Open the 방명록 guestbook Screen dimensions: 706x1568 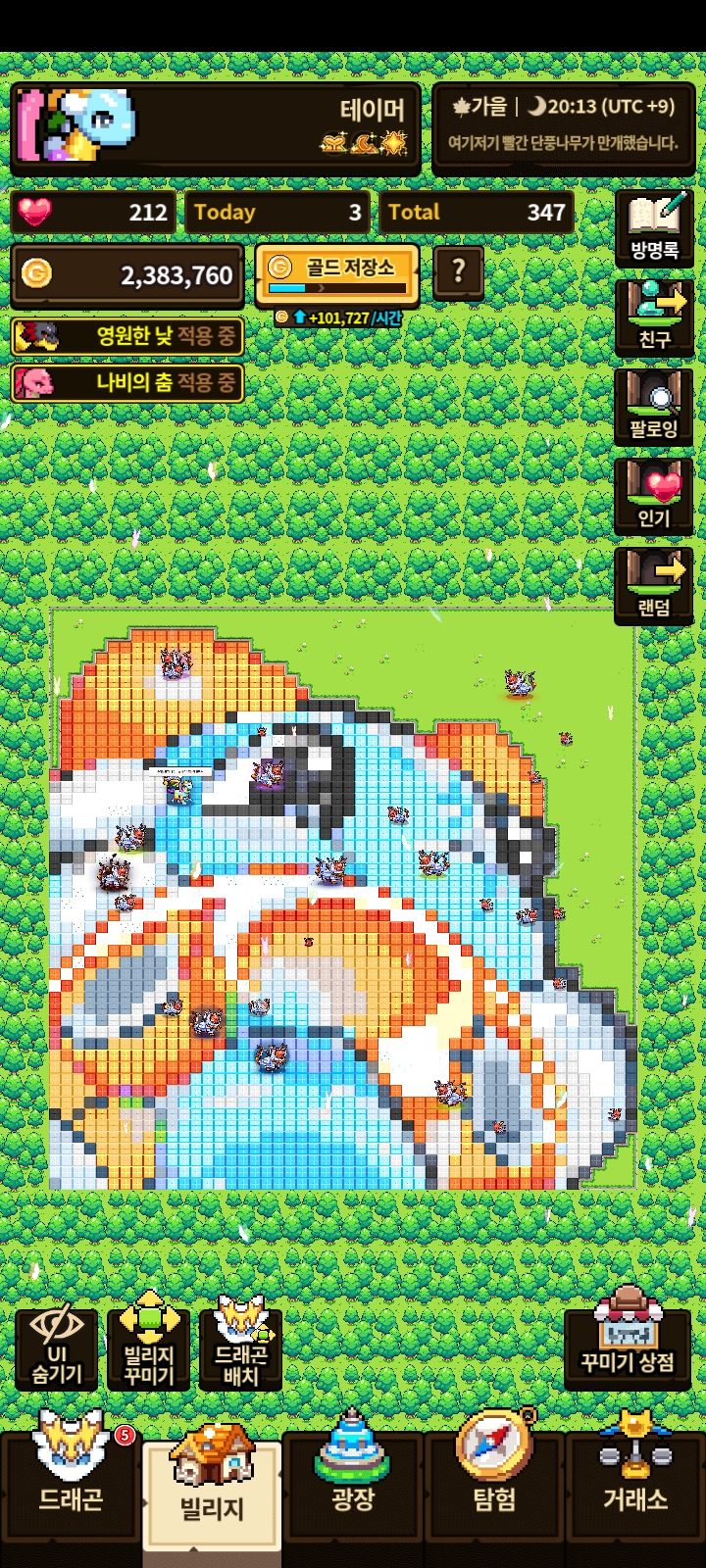point(654,227)
